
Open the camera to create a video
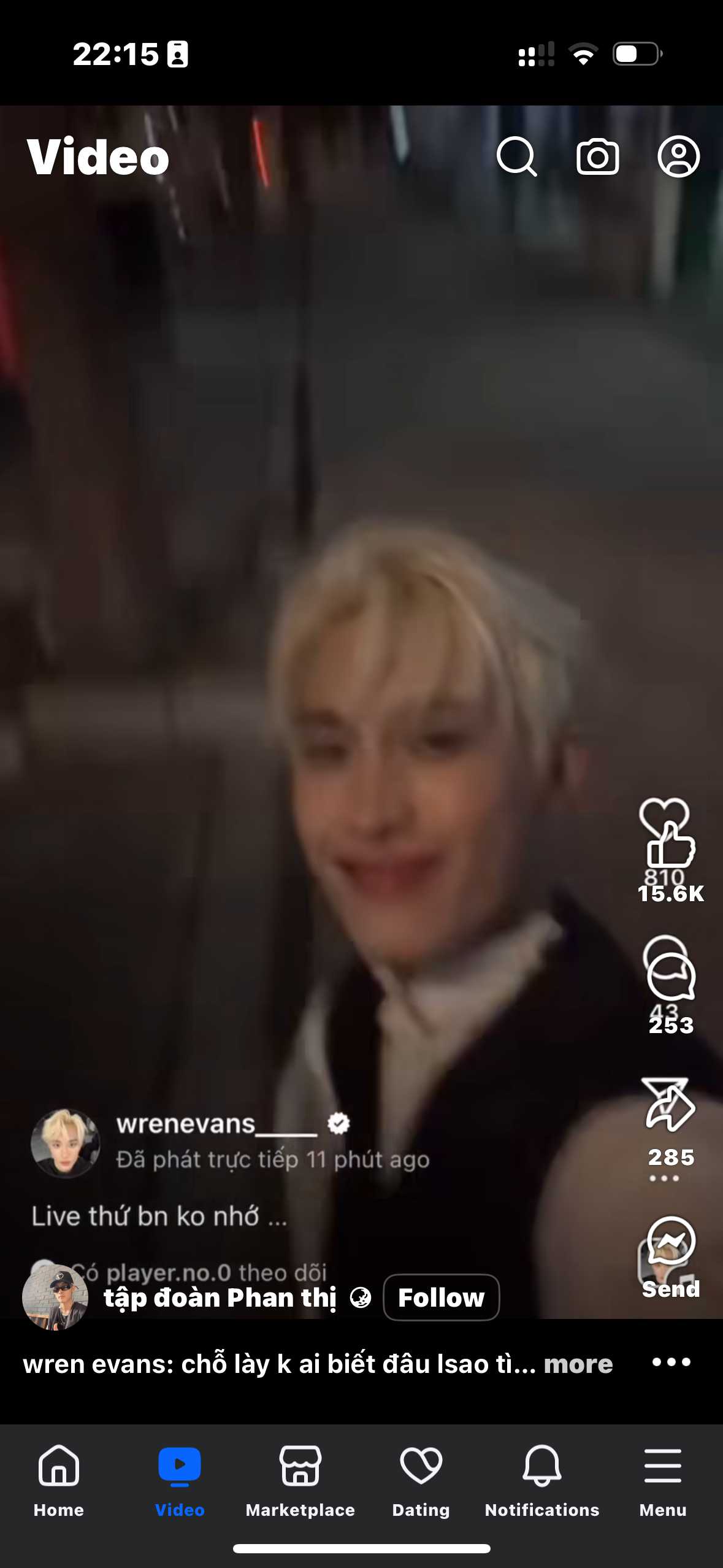click(x=597, y=157)
